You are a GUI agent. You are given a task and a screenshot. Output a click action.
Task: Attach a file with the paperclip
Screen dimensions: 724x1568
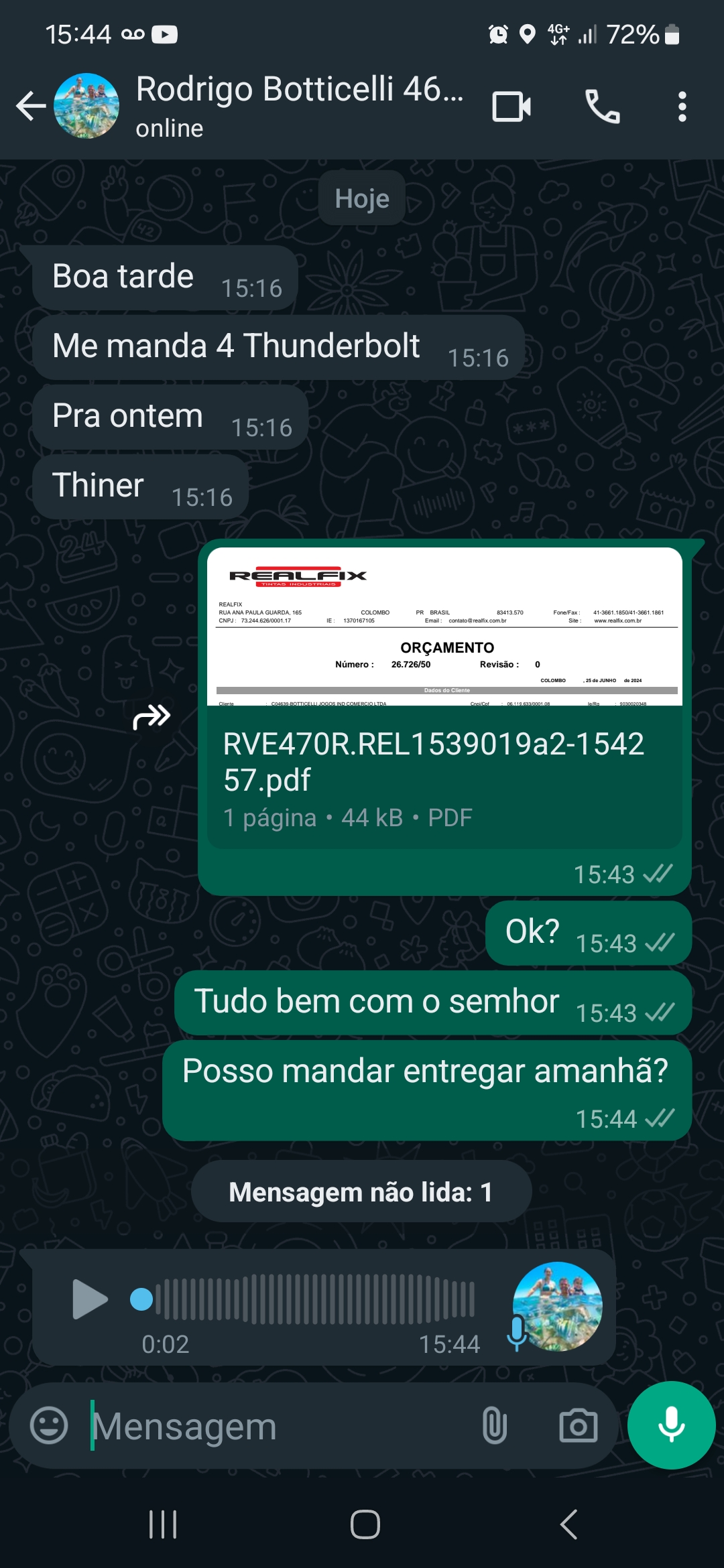tap(494, 1425)
